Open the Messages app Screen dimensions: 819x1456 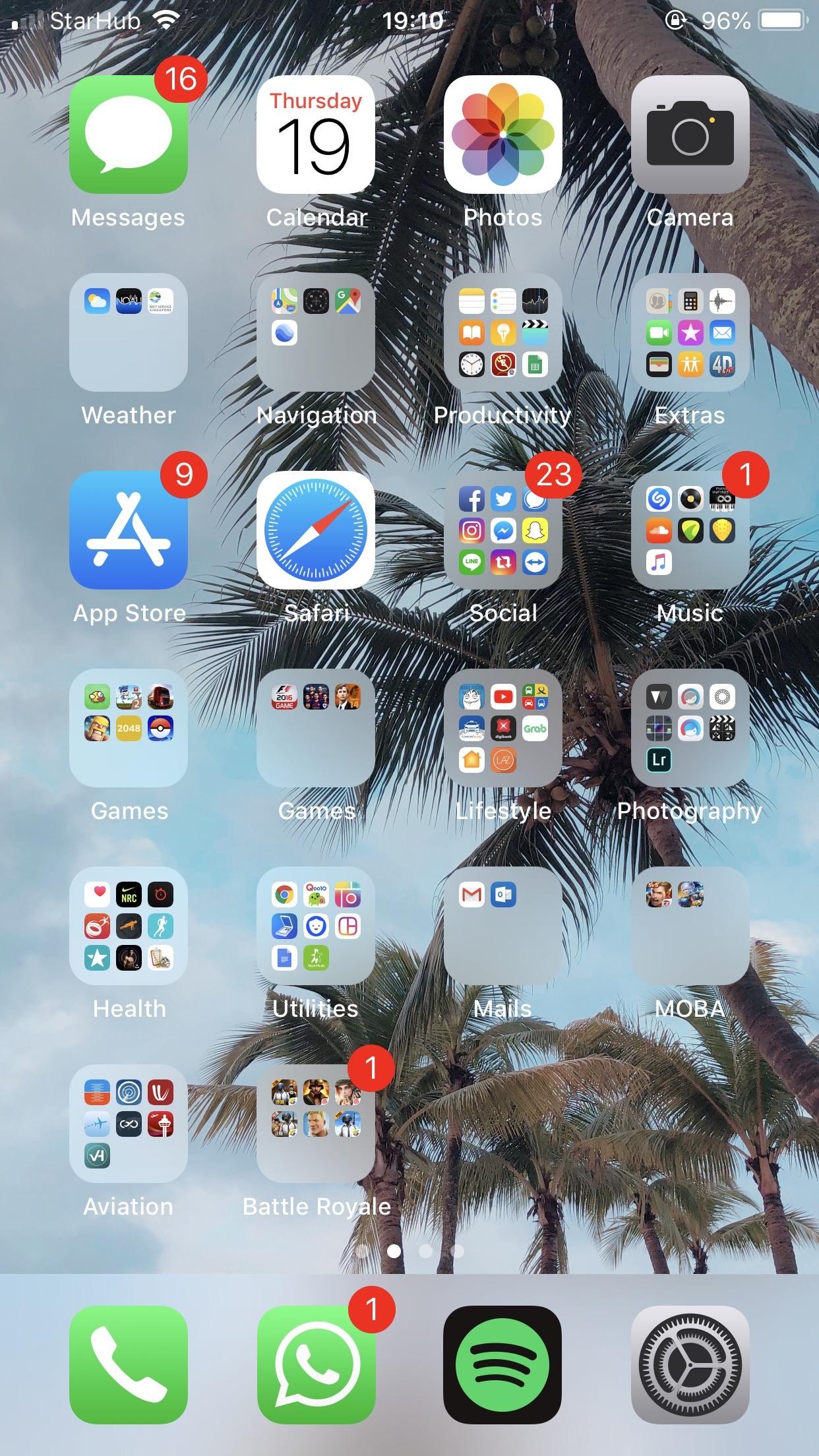pos(129,135)
